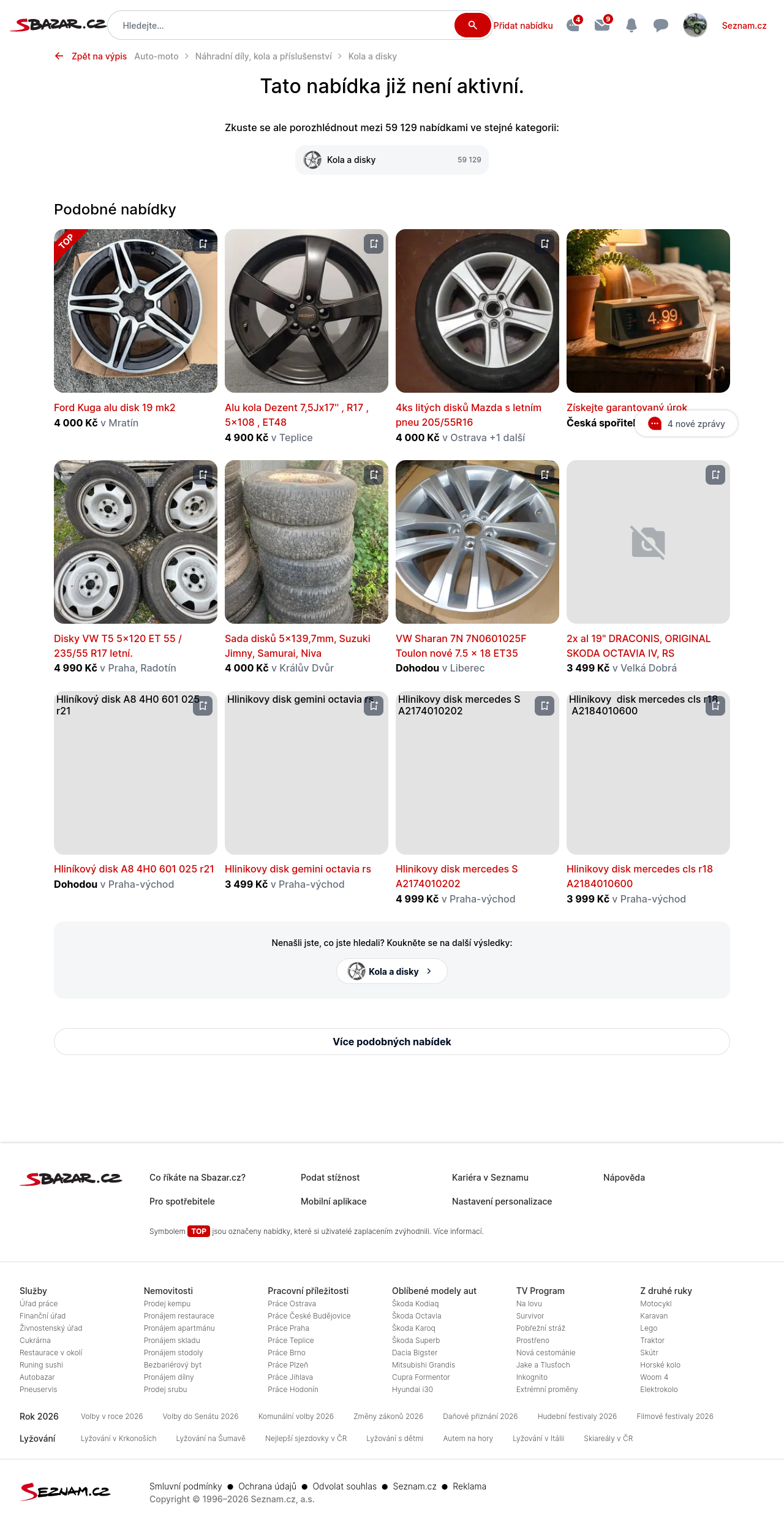Screen dimensions: 784x1525
Task: Hit the red search magnifier button
Action: pos(472,25)
